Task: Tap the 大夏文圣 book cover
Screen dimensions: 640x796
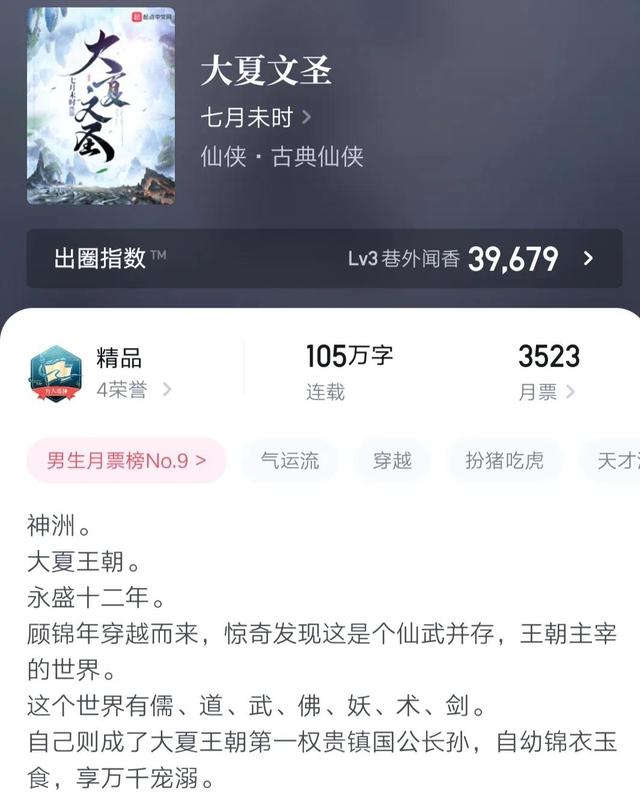Action: [x=101, y=106]
